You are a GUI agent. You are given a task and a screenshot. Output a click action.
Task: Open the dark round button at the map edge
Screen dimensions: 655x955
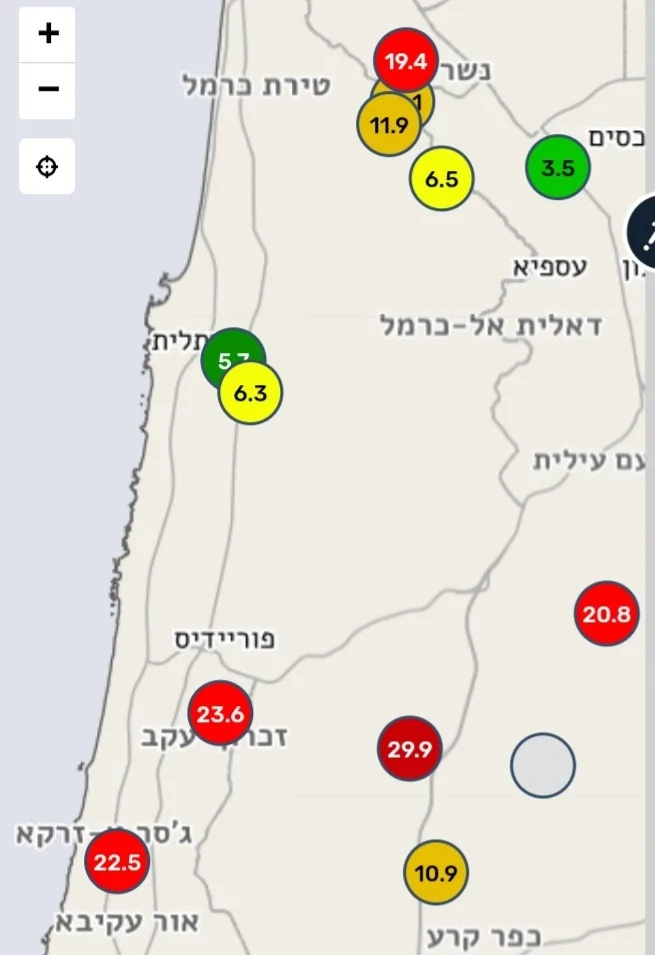[x=645, y=232]
